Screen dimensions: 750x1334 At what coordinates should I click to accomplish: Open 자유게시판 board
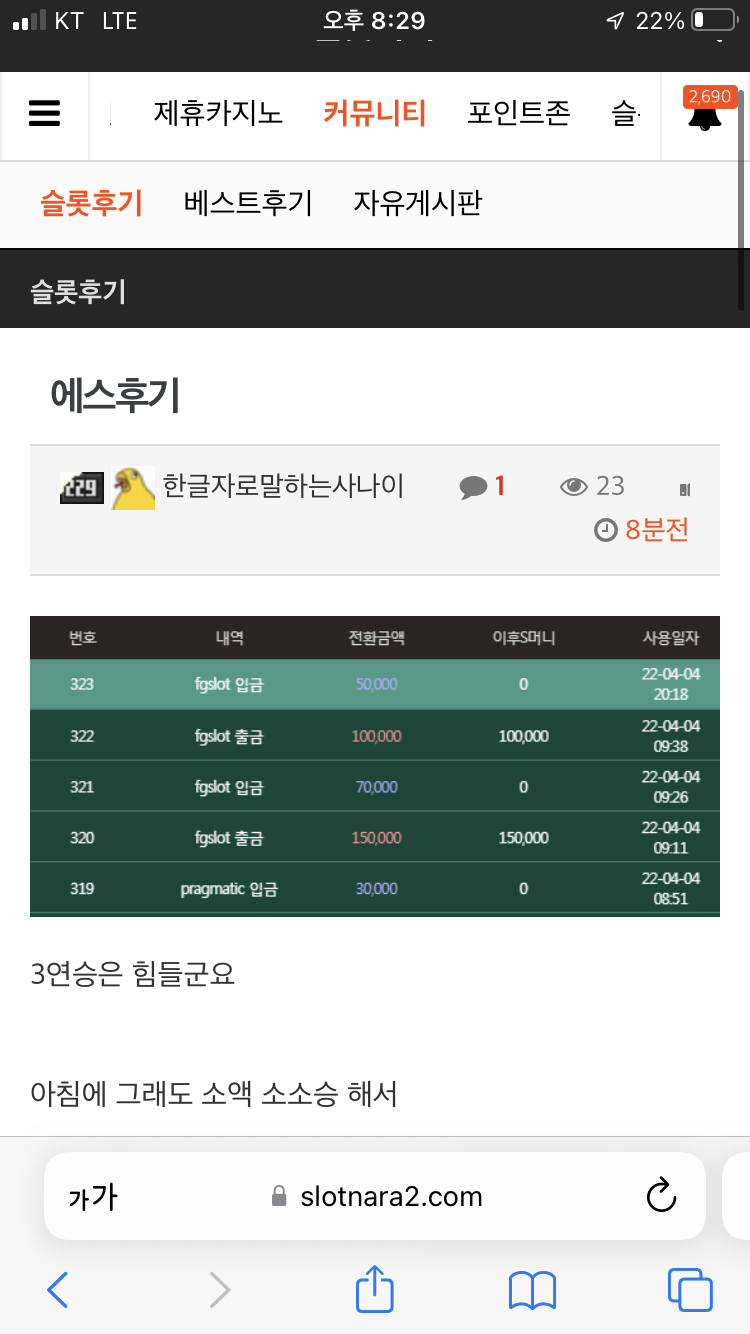click(x=418, y=204)
